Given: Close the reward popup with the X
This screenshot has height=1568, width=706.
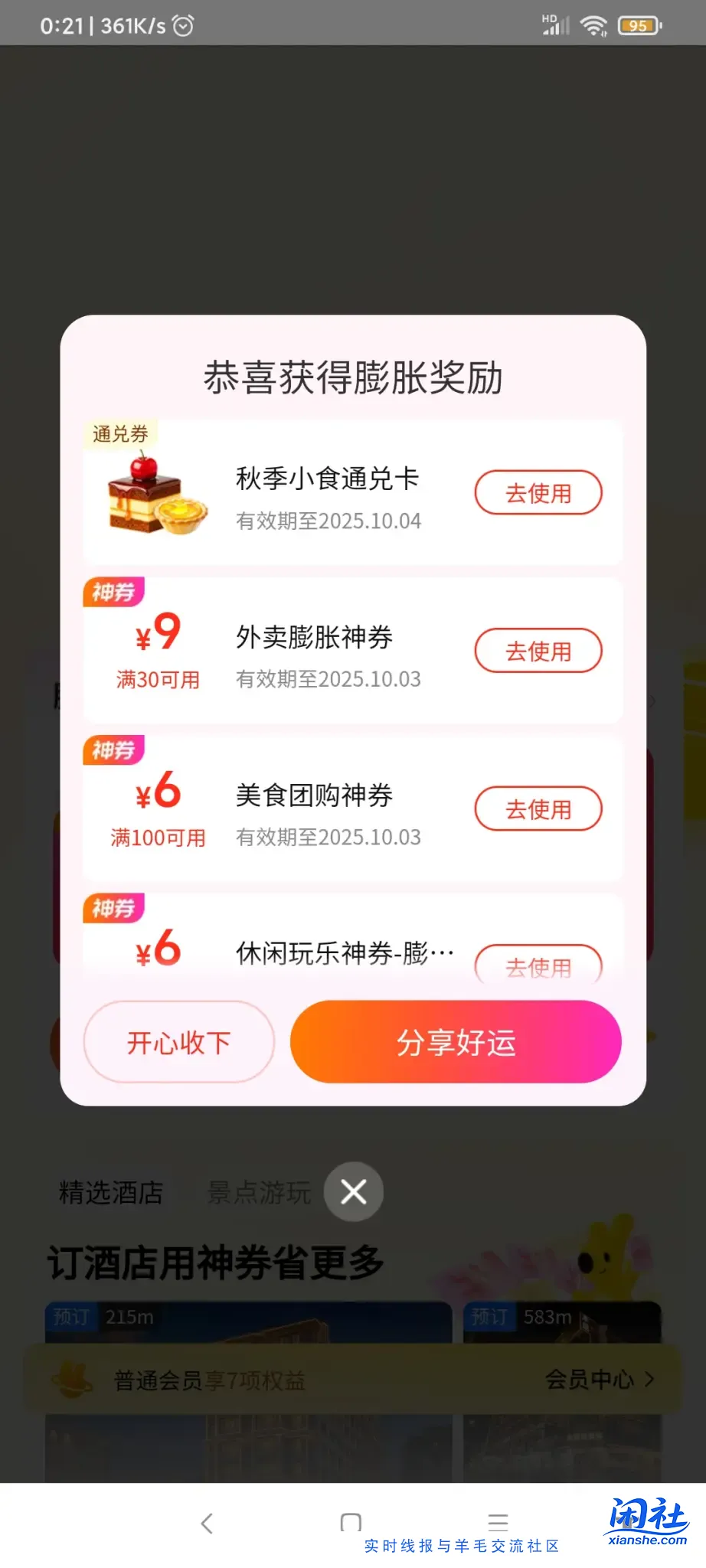Looking at the screenshot, I should (353, 1191).
